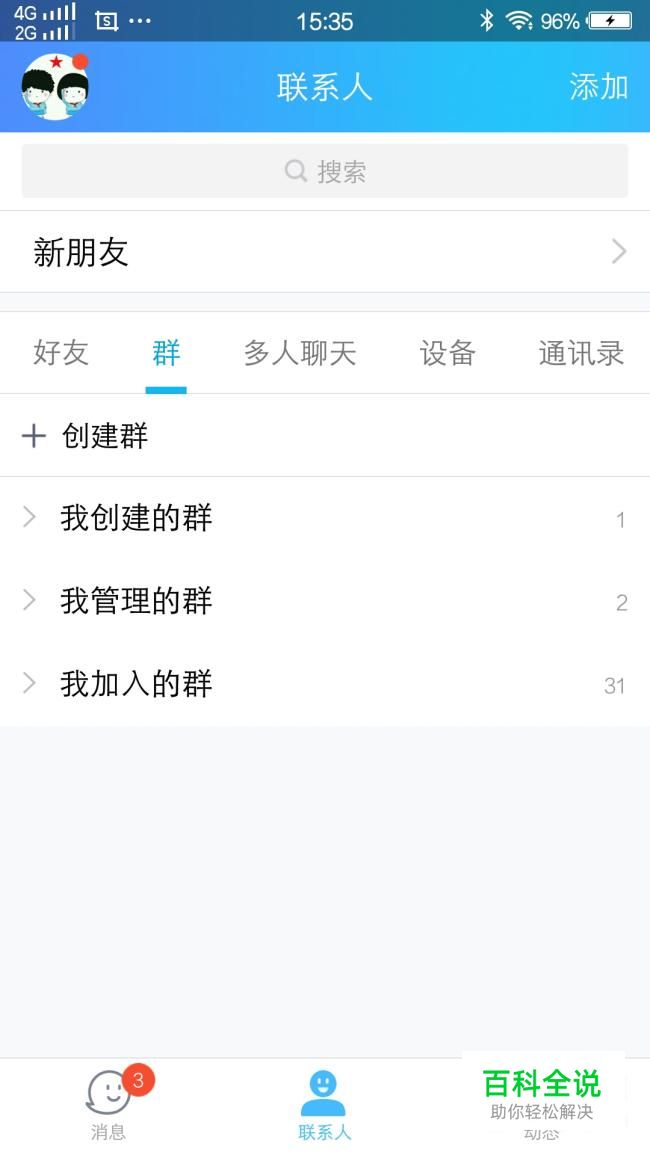Switch to the 好友 tab
Viewport: 650px width, 1155px height.
pyautogui.click(x=61, y=352)
